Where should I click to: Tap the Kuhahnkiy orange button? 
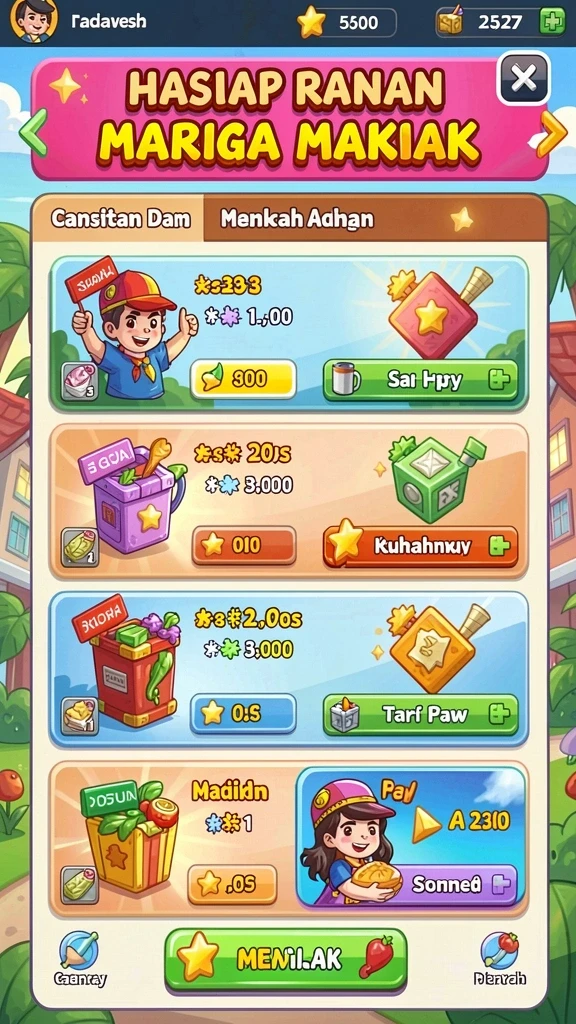tap(421, 546)
